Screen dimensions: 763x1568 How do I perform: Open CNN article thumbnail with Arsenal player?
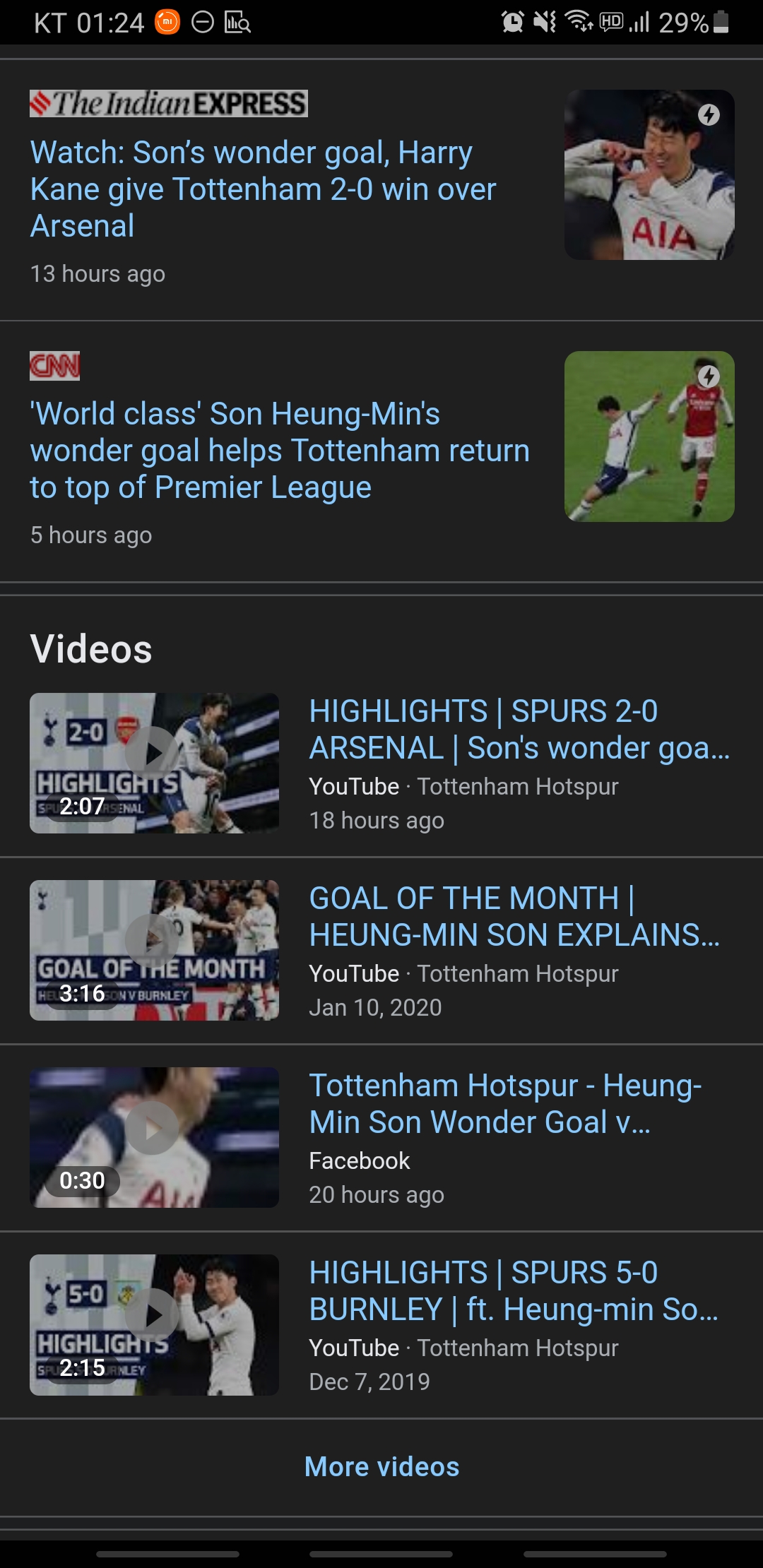pyautogui.click(x=649, y=436)
